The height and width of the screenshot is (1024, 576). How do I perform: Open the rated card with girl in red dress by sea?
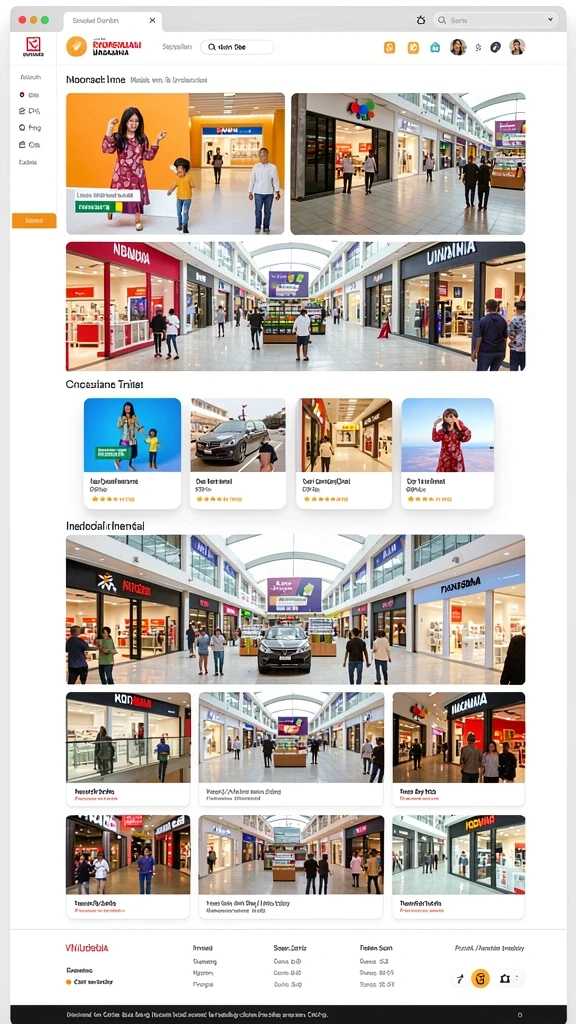[448, 453]
